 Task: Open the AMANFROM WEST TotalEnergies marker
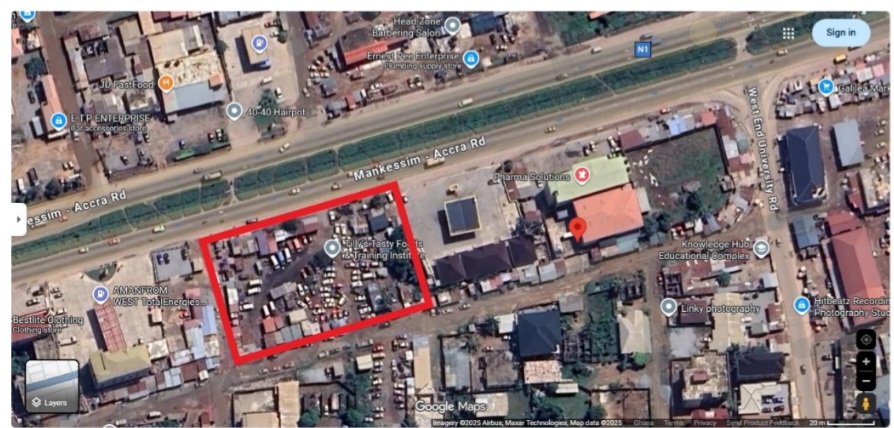(100, 294)
